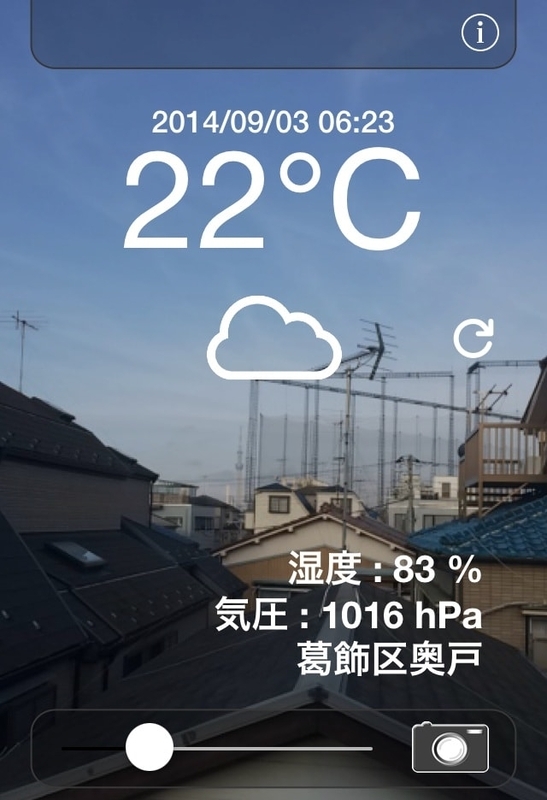Open the info button
This screenshot has width=547, height=800.
tap(480, 32)
